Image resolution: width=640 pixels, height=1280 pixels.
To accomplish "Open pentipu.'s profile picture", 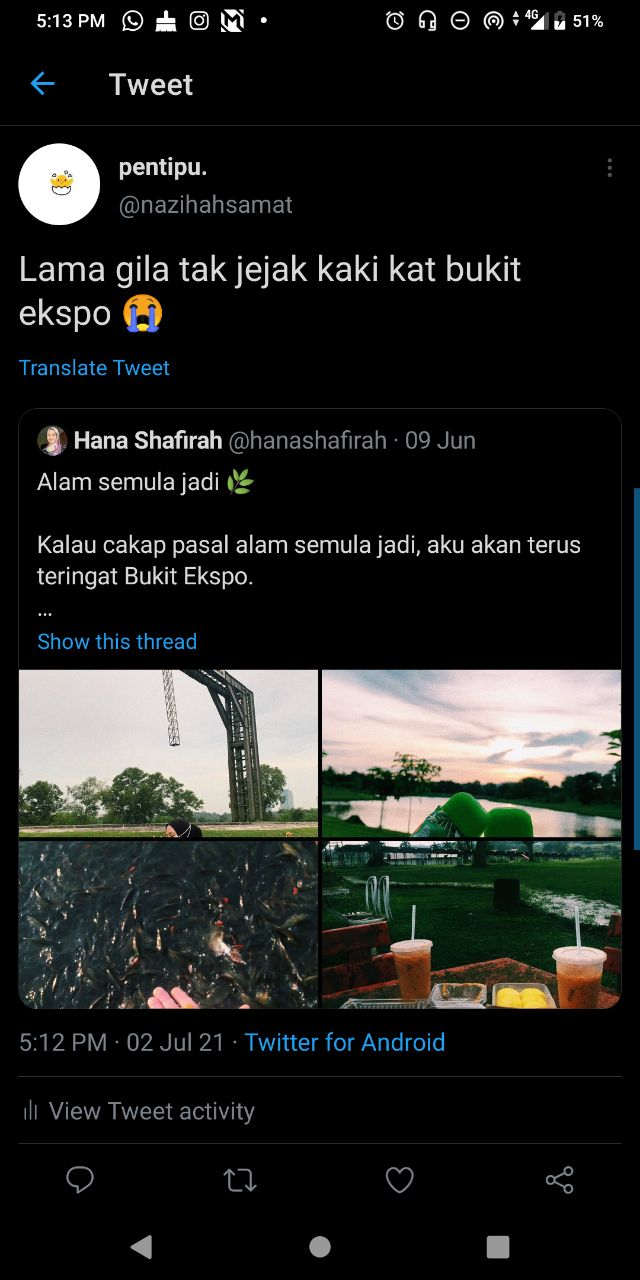I will [59, 184].
